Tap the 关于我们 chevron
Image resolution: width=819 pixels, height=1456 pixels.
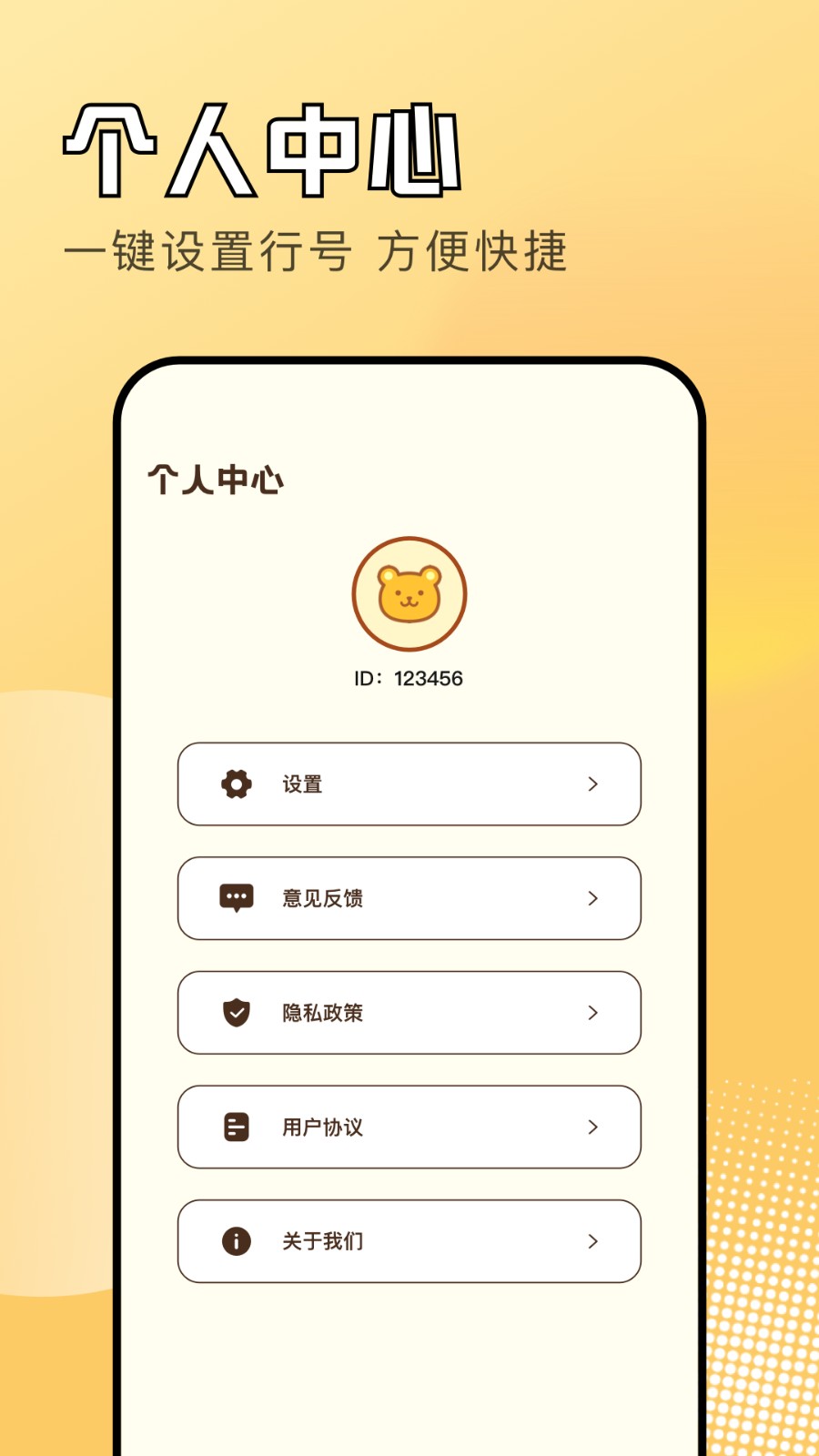pyautogui.click(x=593, y=1241)
